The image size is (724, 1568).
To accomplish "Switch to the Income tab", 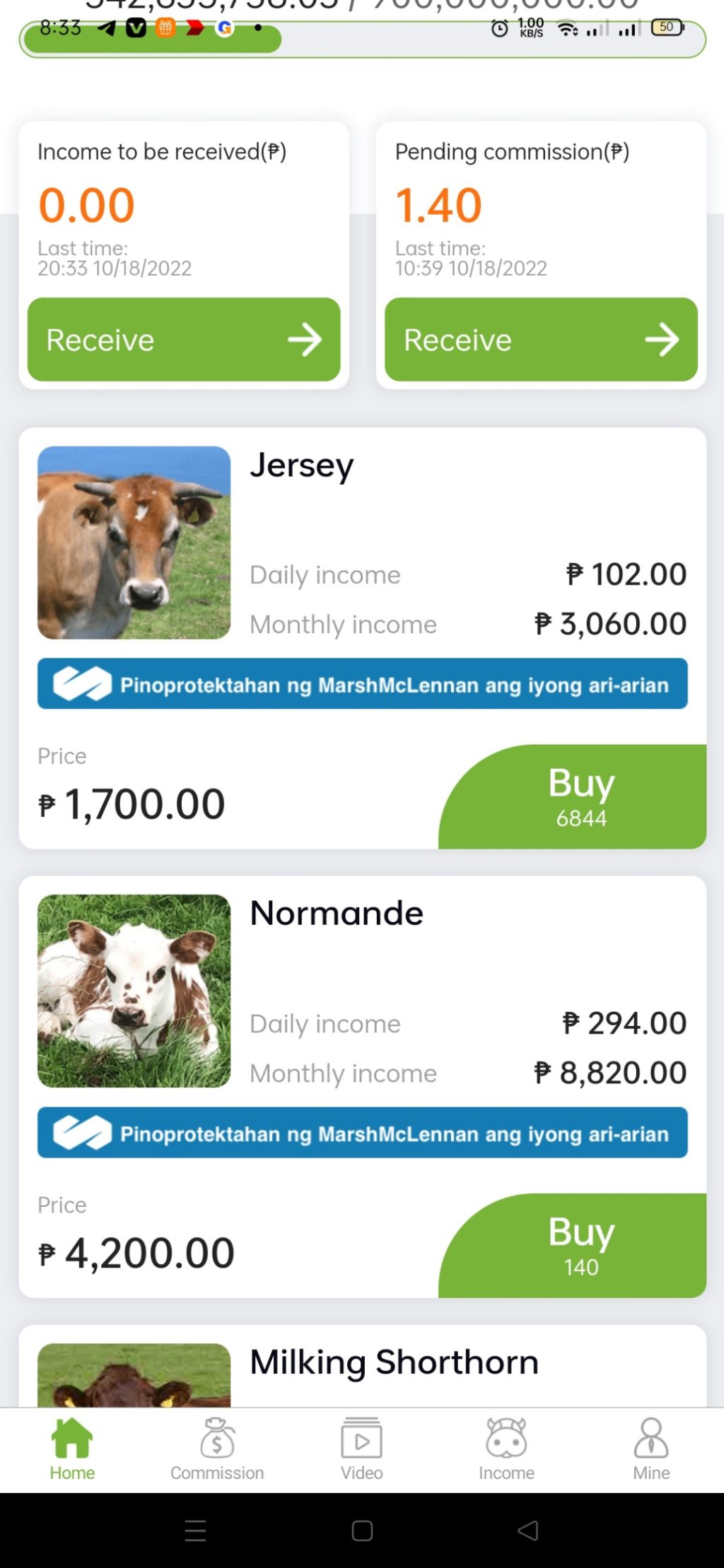I will point(506,1450).
